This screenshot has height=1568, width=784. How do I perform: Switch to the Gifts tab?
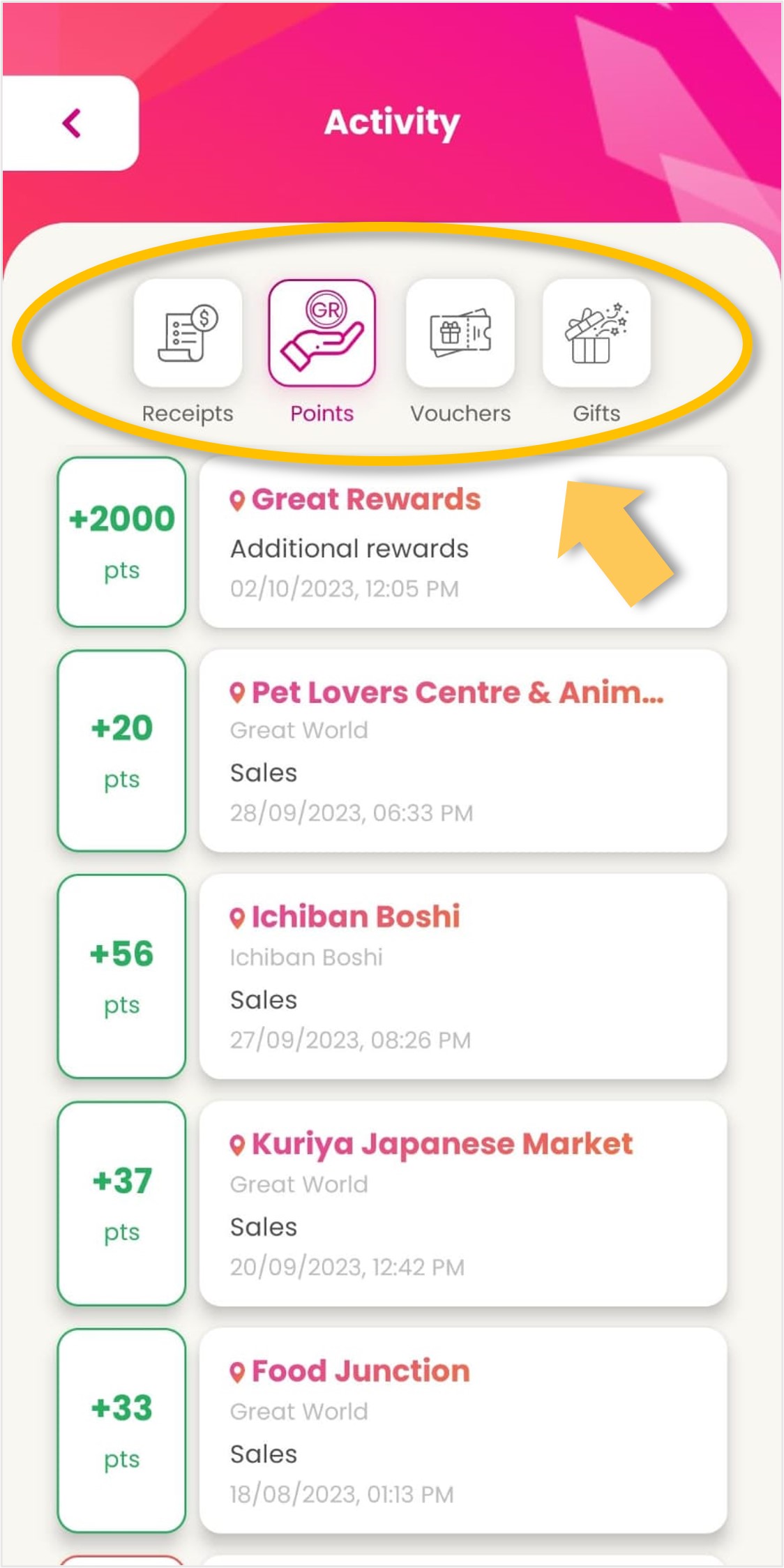[596, 333]
